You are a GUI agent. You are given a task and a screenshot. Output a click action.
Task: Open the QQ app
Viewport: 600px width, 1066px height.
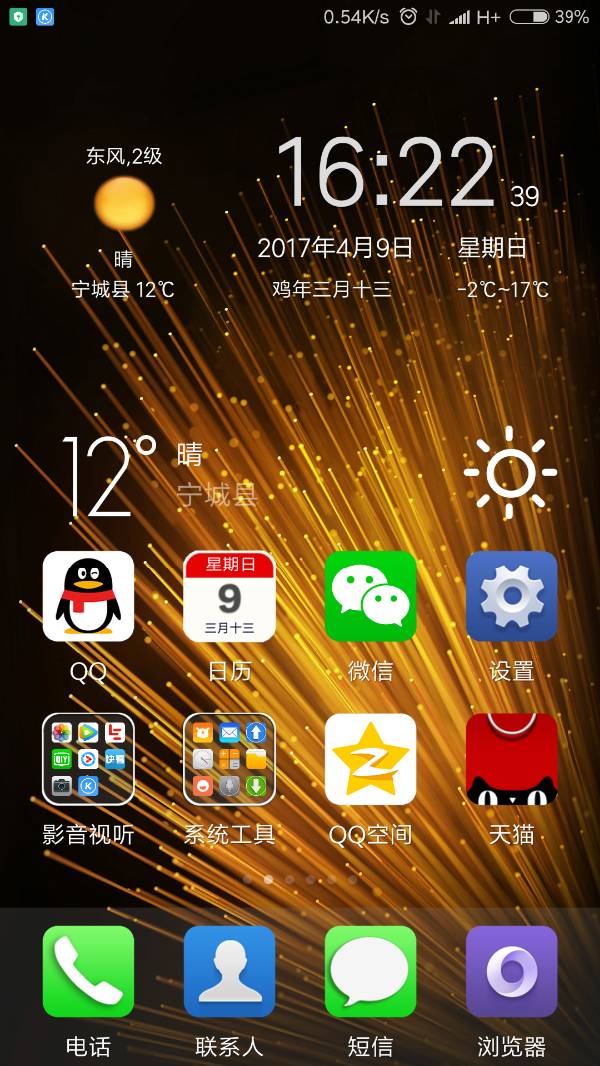tap(88, 596)
